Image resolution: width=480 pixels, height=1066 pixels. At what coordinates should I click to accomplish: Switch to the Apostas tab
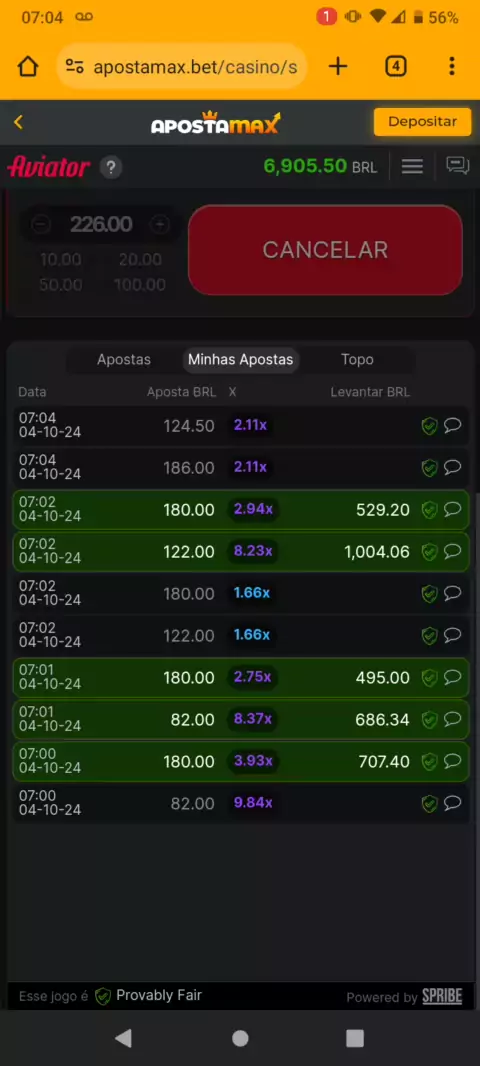pos(124,360)
